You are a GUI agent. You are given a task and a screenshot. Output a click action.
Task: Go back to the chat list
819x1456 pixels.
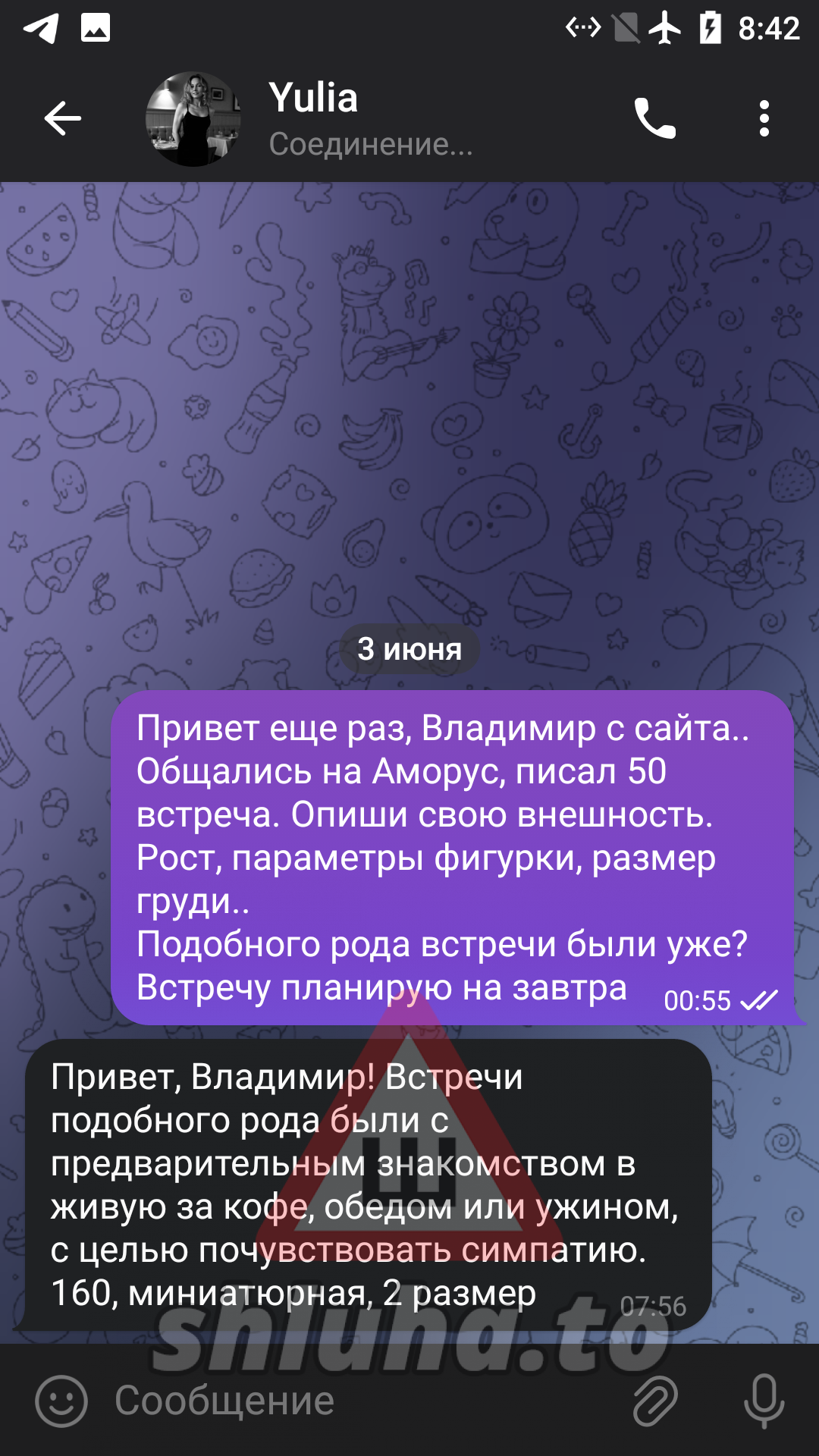coord(62,119)
